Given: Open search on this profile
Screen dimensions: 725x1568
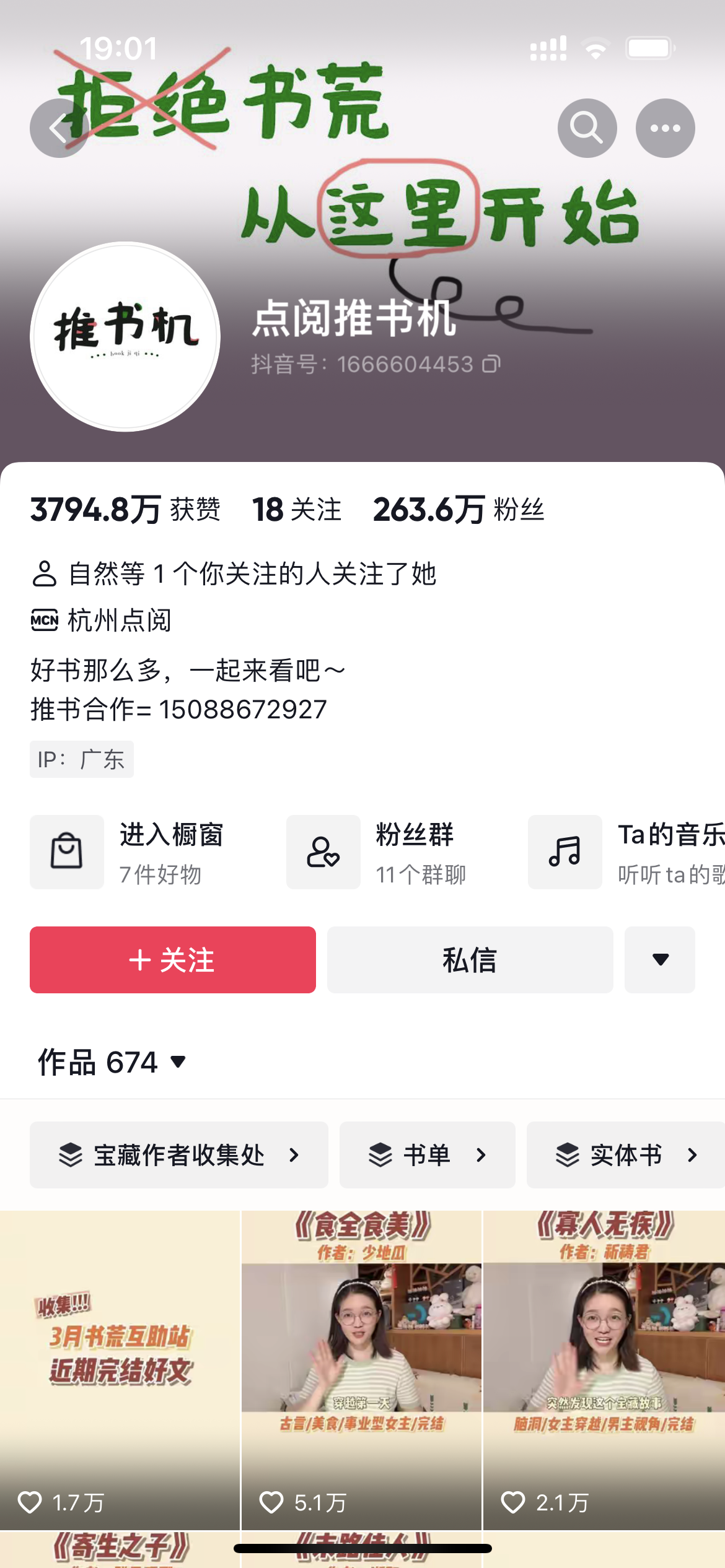Looking at the screenshot, I should (x=587, y=128).
